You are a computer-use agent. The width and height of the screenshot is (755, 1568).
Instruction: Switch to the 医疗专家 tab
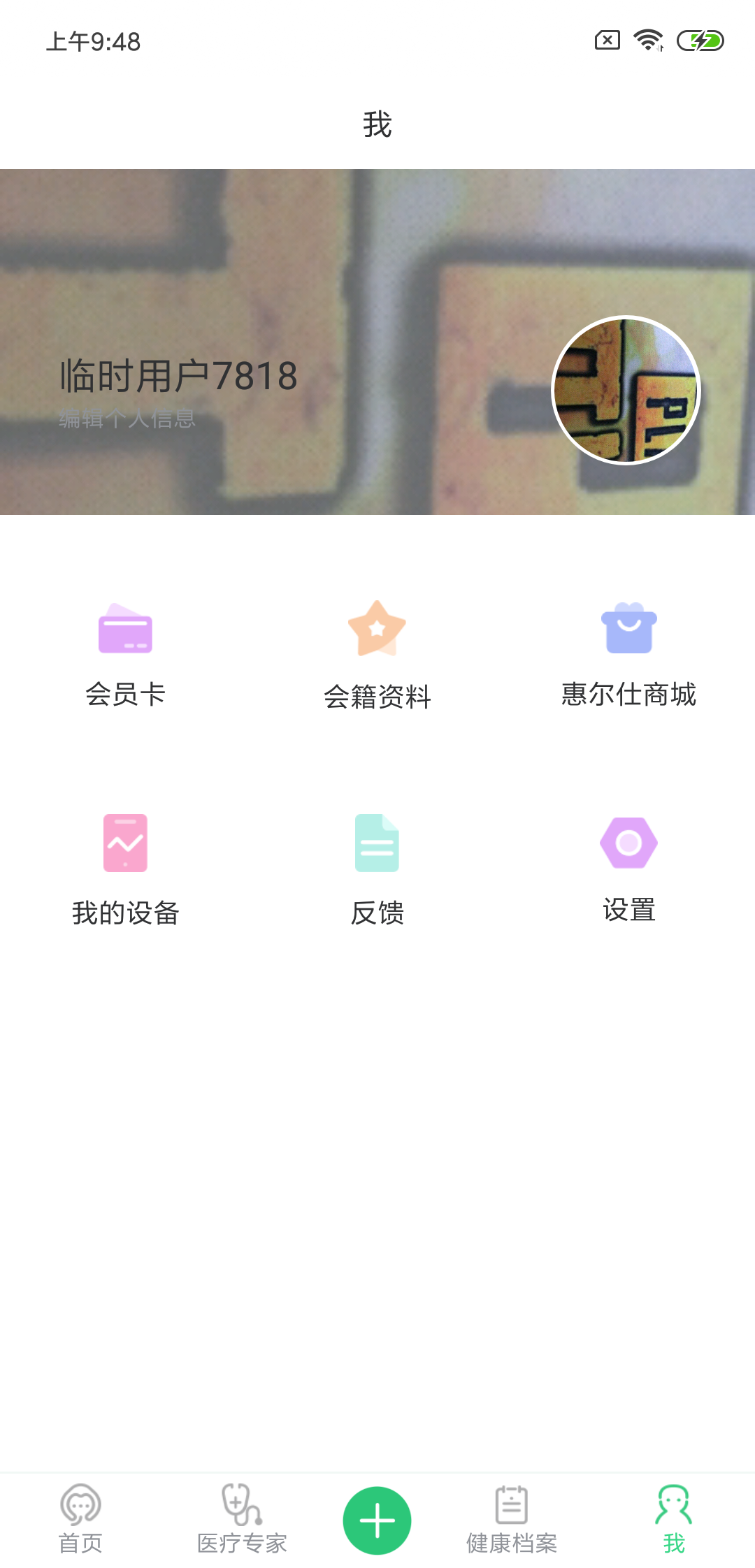click(242, 1519)
